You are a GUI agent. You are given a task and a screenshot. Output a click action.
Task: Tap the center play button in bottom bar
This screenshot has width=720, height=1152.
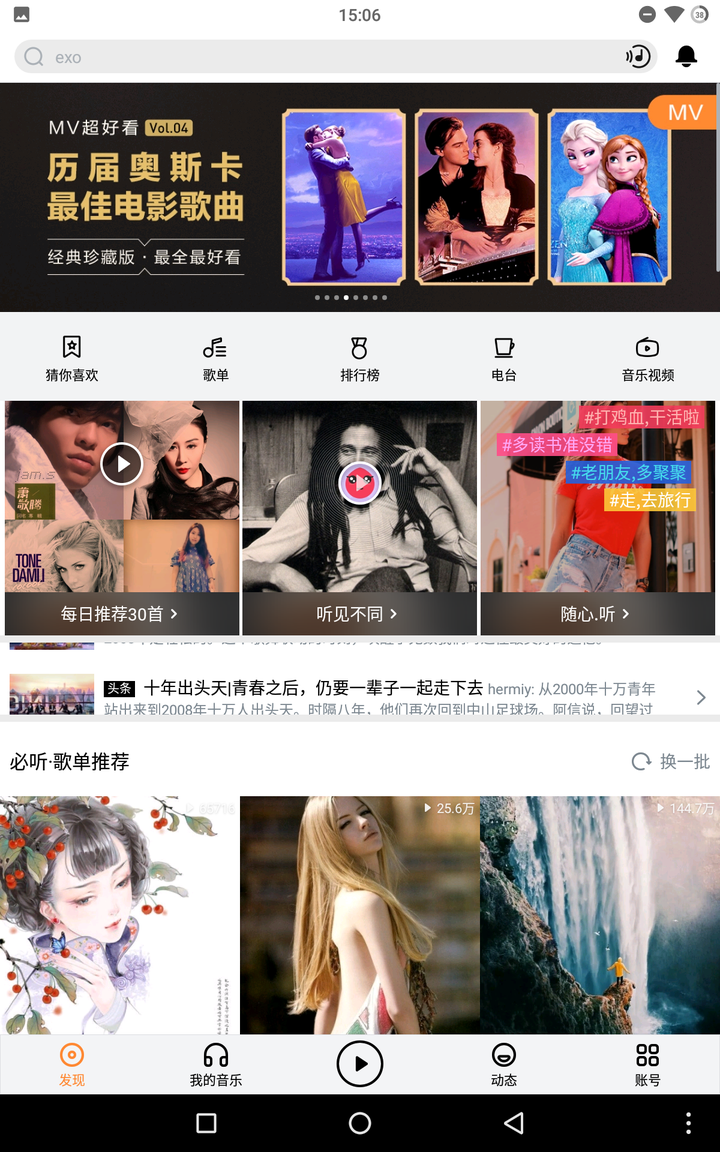(x=359, y=1063)
